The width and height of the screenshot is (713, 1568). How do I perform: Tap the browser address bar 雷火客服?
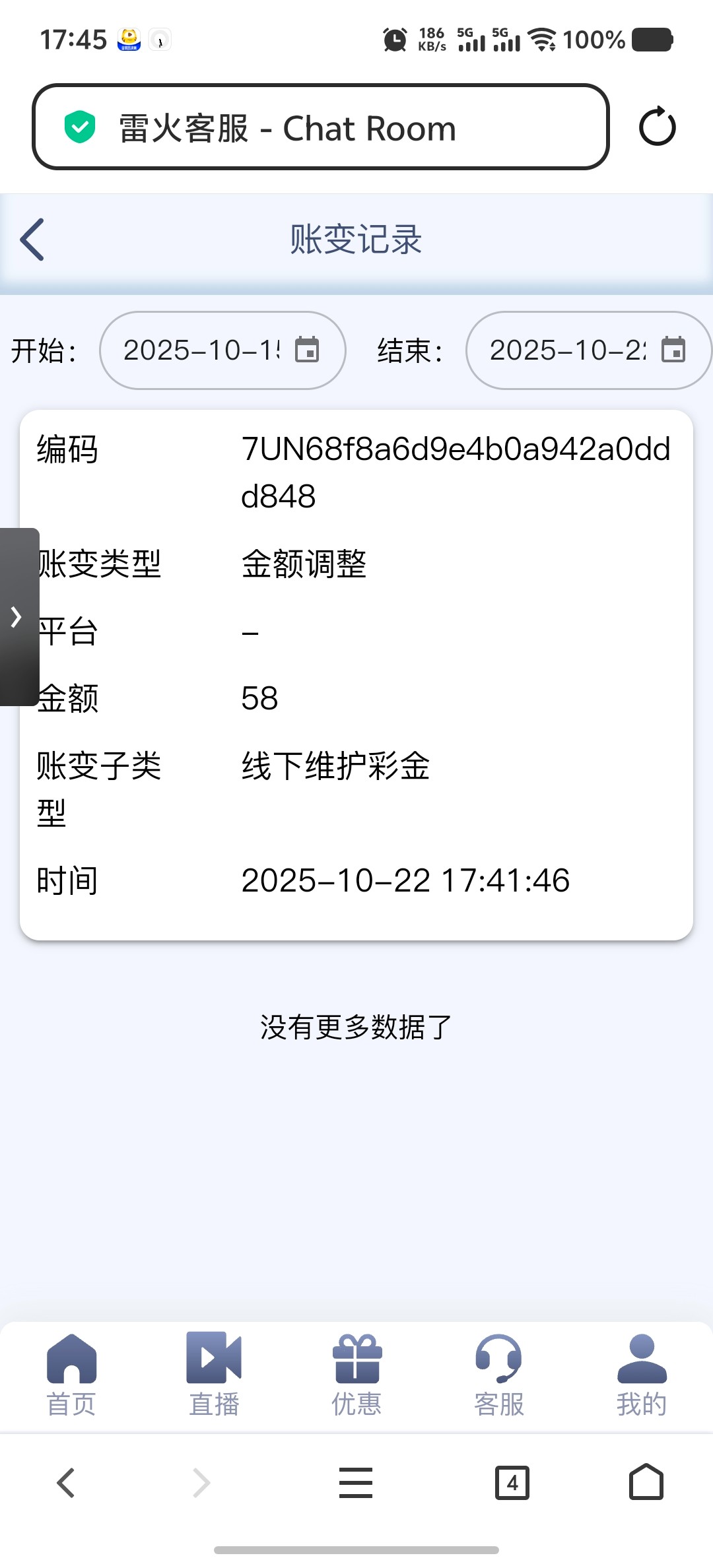pos(320,127)
